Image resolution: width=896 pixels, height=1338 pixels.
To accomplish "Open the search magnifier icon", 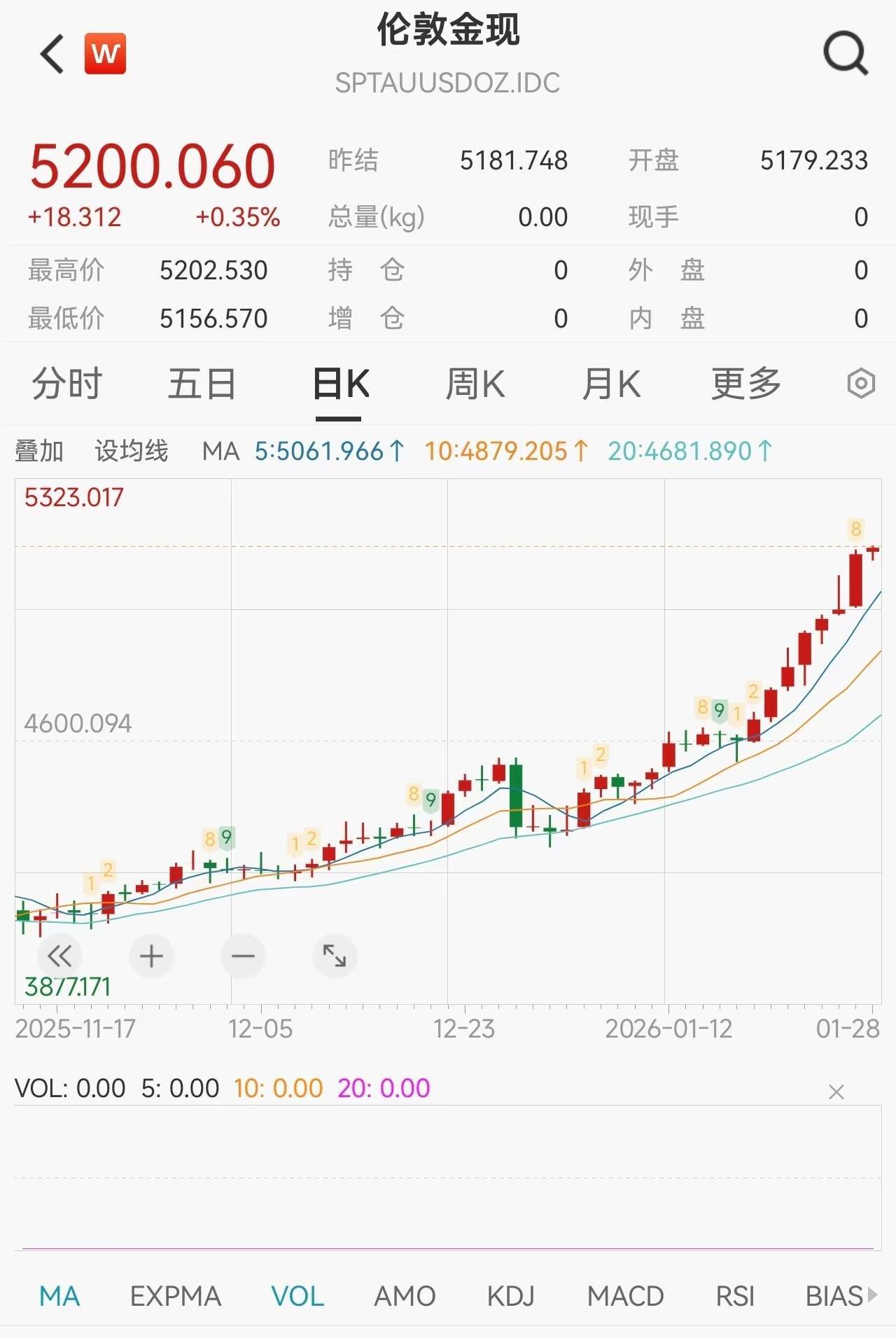I will click(x=846, y=53).
